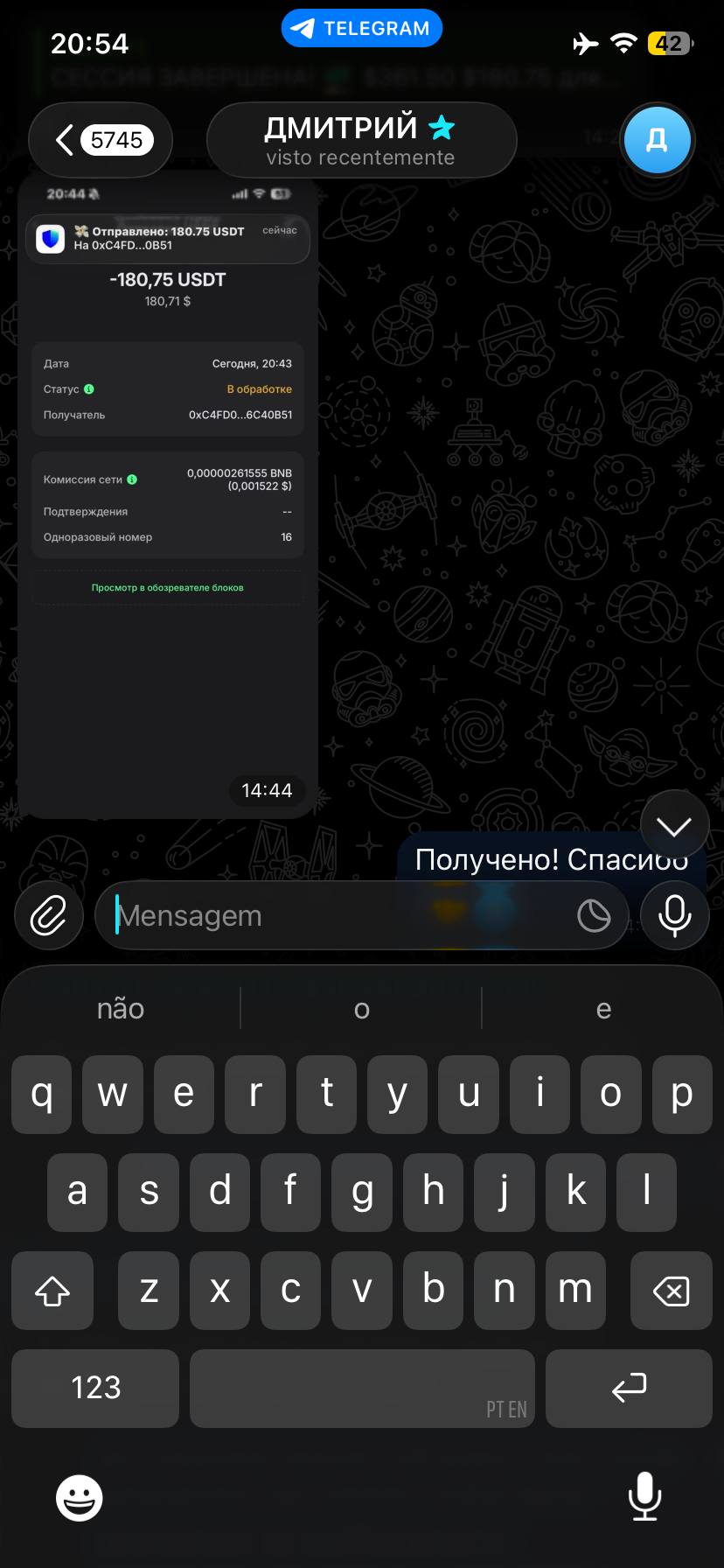Open the attachment paperclip menu

click(49, 916)
